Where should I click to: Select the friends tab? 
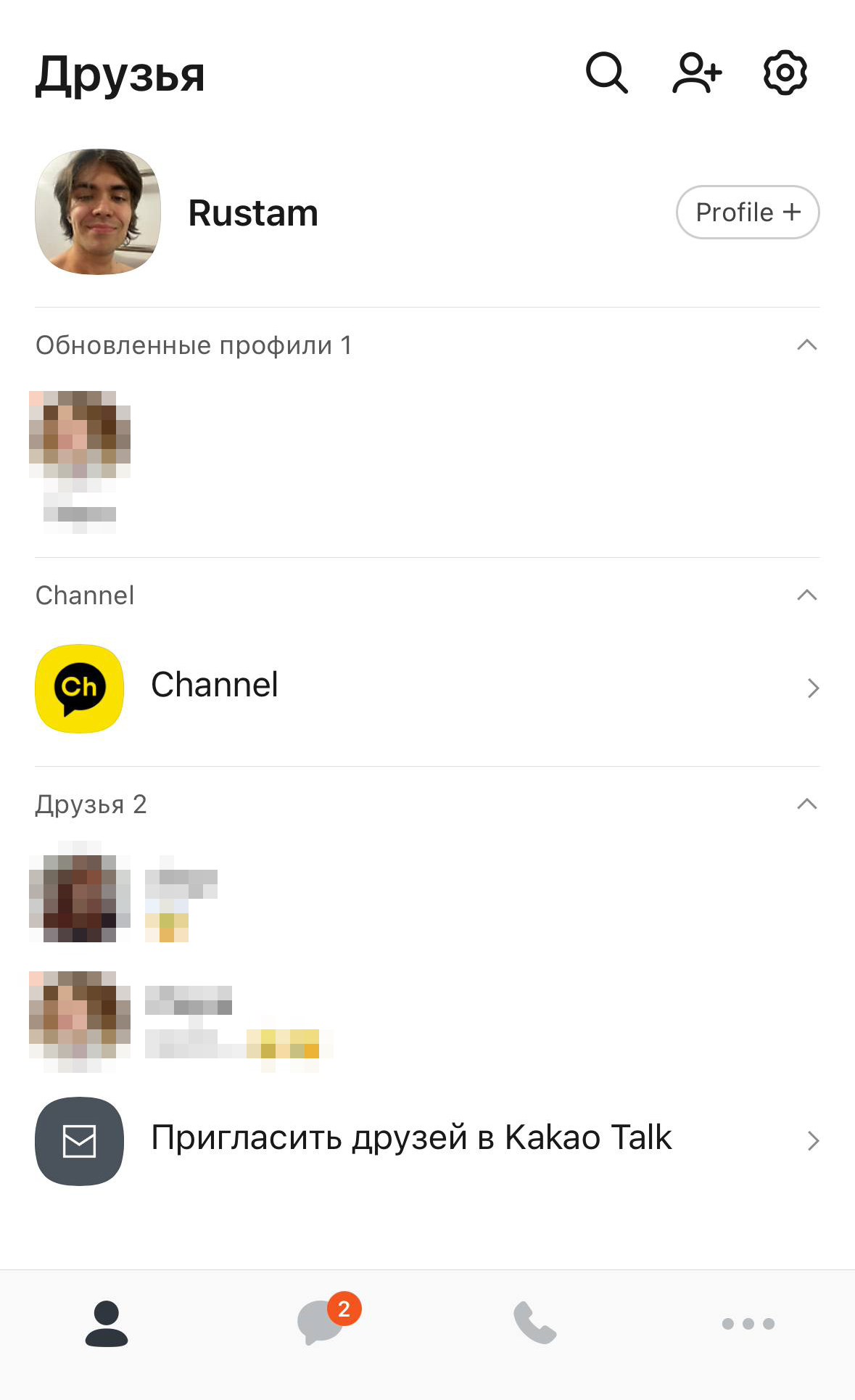107,1323
